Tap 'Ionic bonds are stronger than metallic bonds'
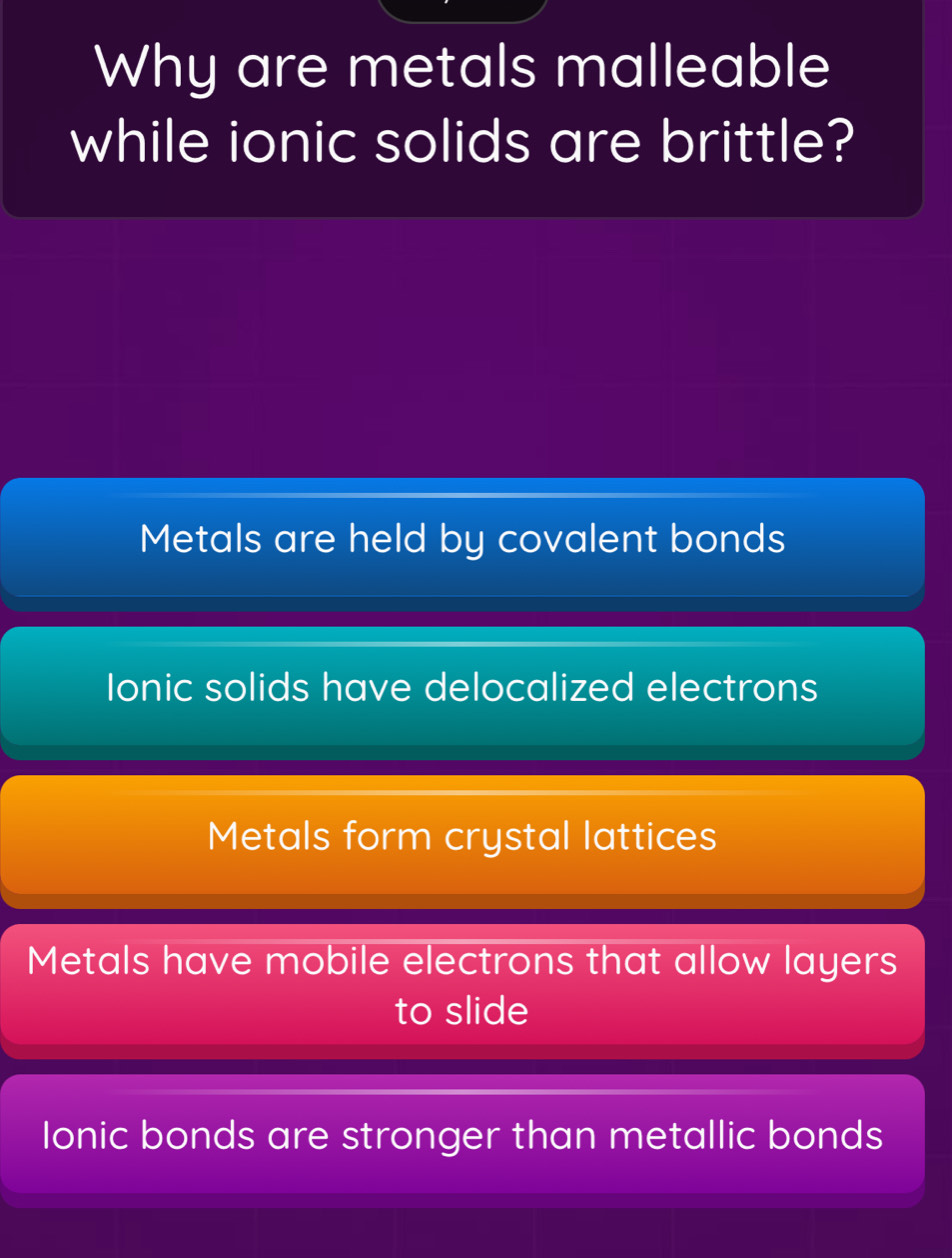Image resolution: width=952 pixels, height=1258 pixels. (x=462, y=1135)
